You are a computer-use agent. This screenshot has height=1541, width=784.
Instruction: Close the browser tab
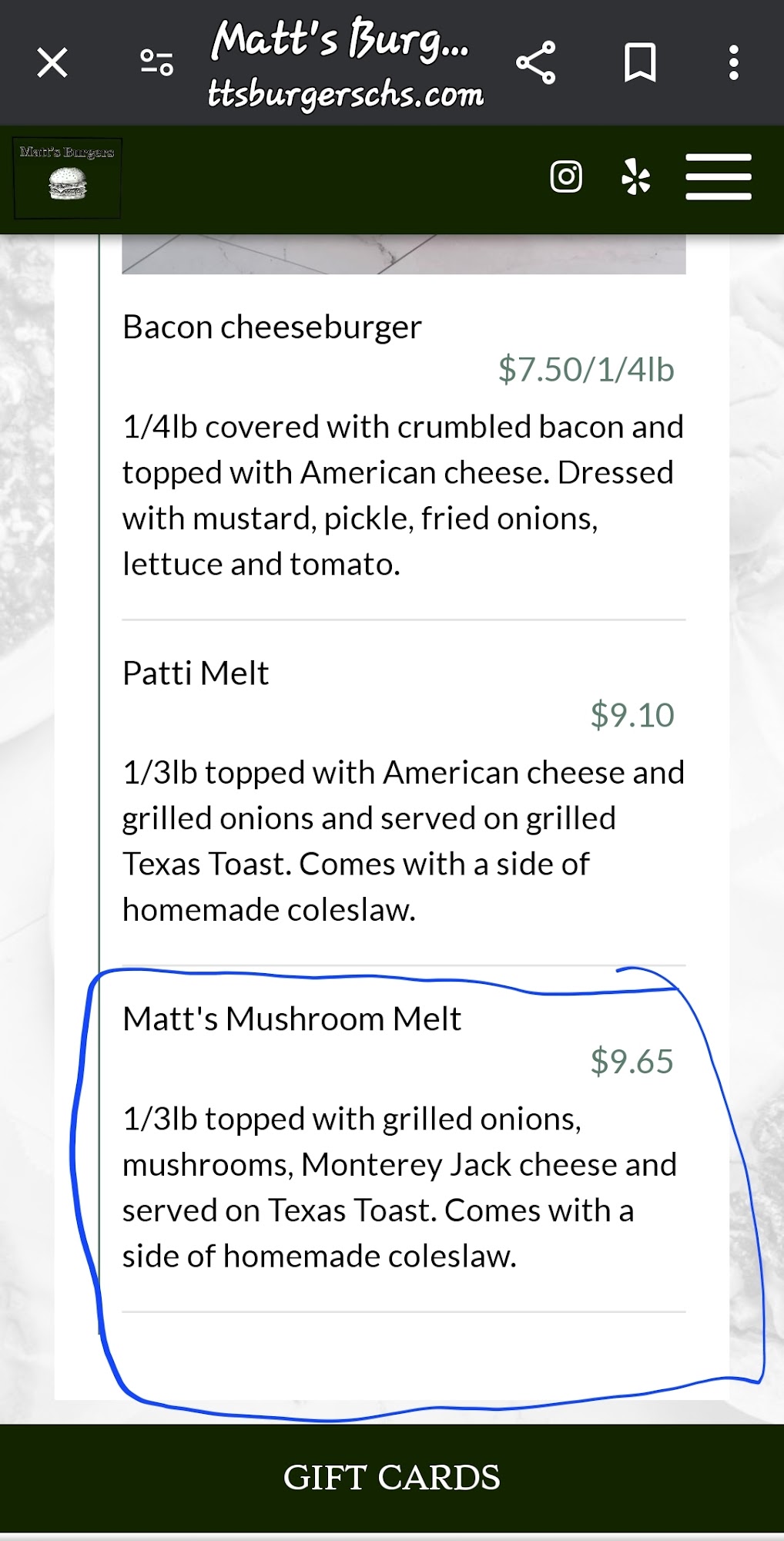click(x=52, y=62)
